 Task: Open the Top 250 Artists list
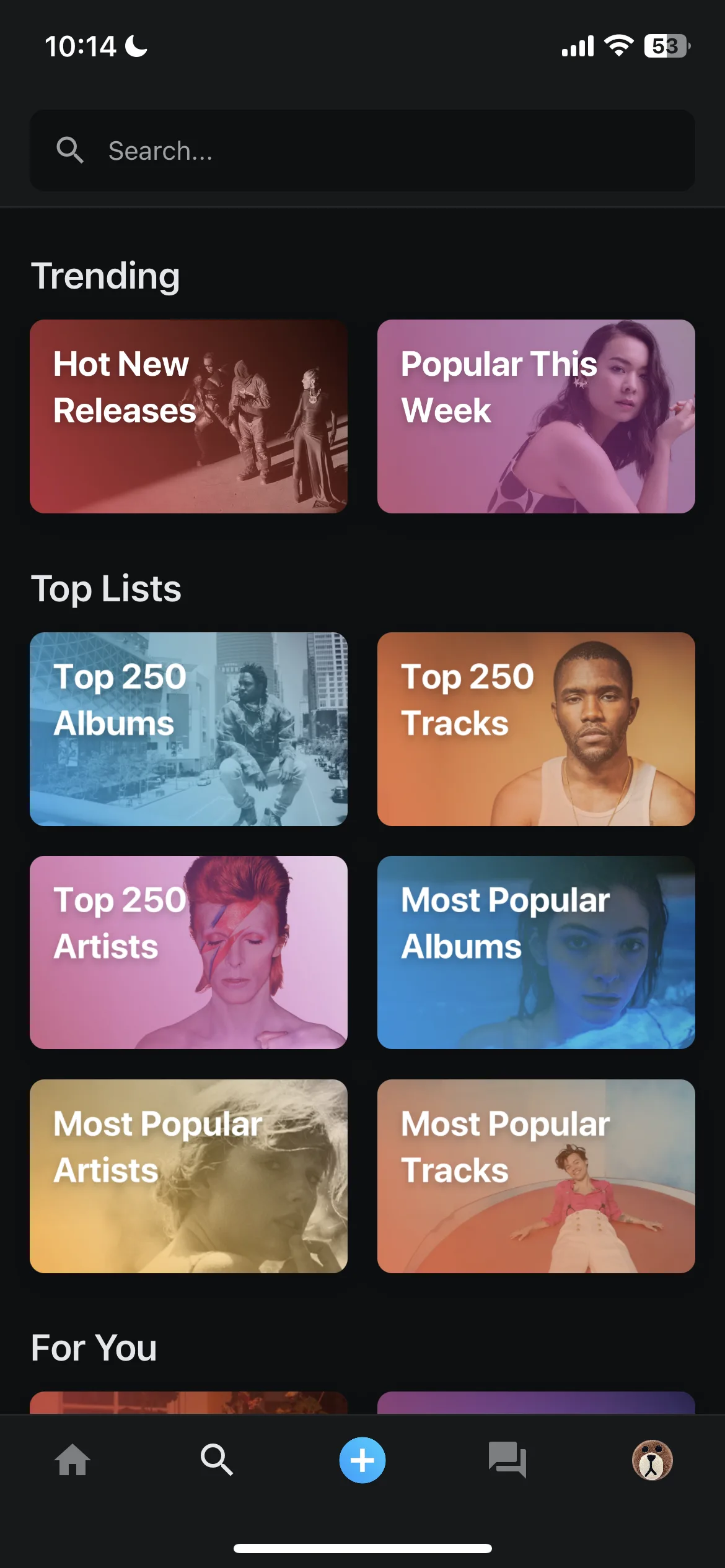coord(188,952)
